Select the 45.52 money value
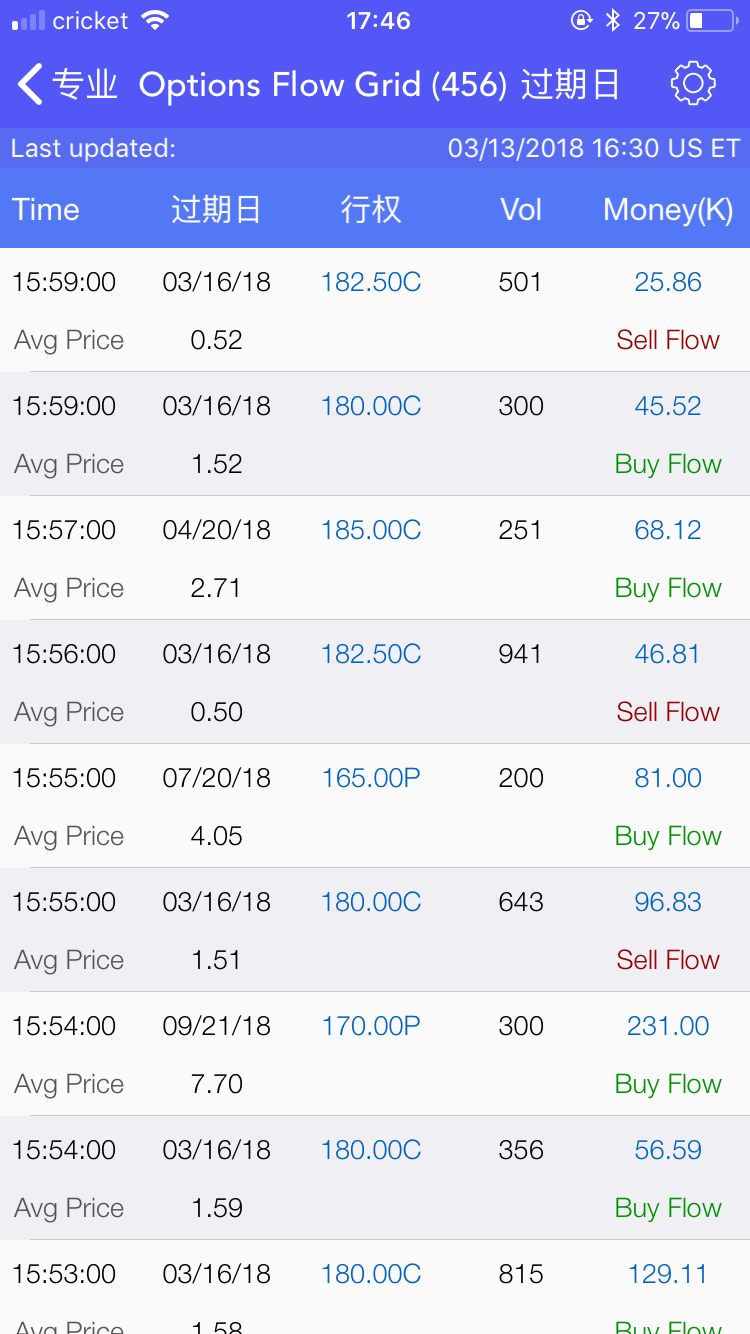750x1334 pixels. tap(668, 406)
